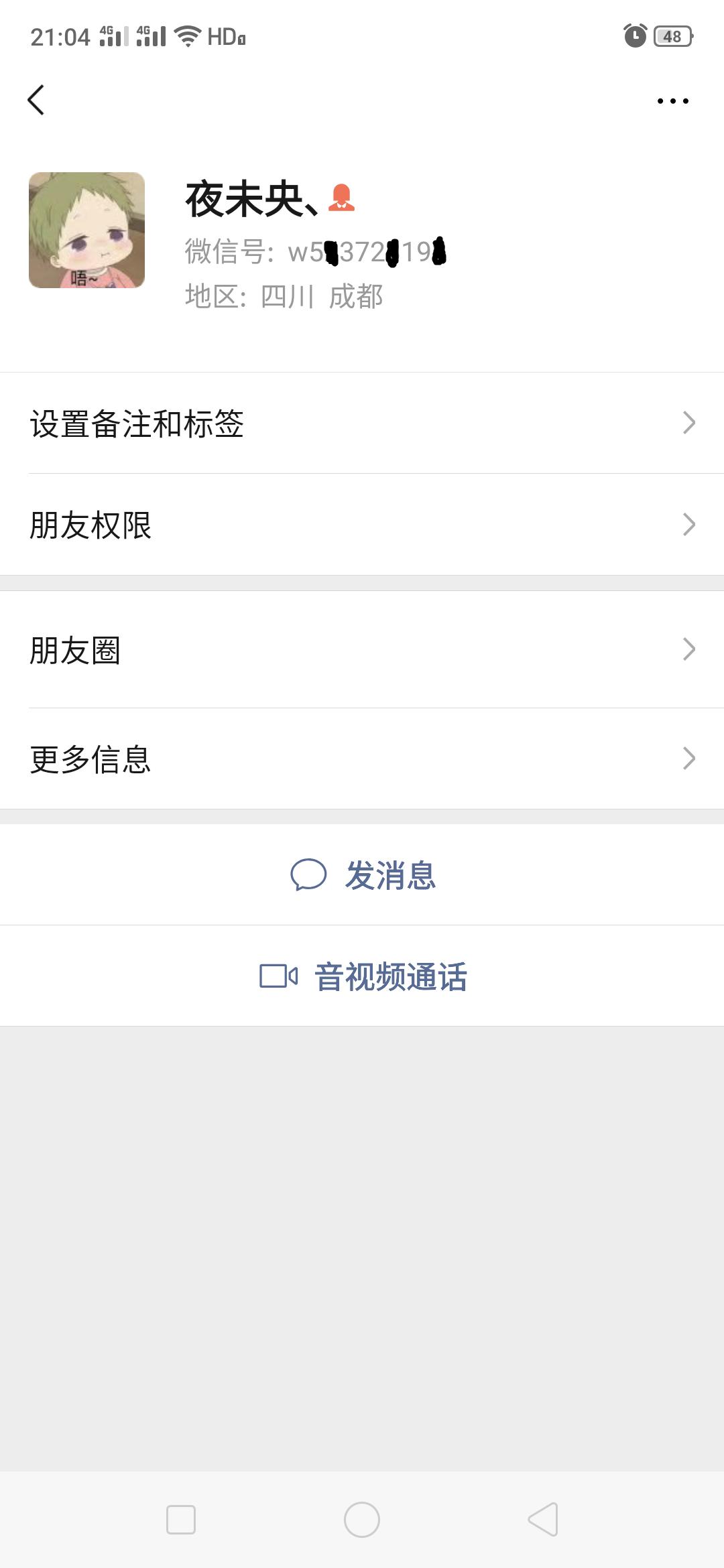Start 音视频通话 with this contact

[363, 976]
